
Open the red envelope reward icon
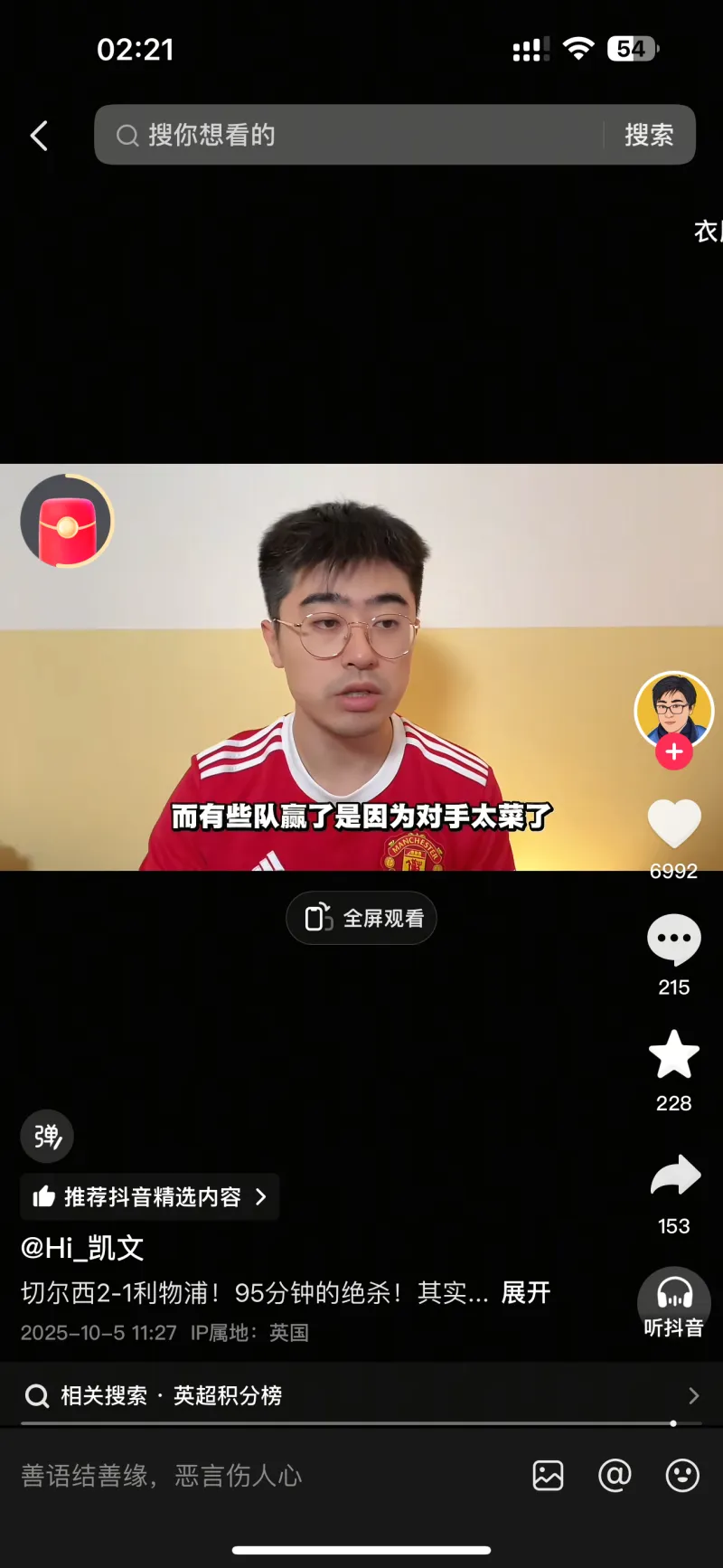point(67,522)
